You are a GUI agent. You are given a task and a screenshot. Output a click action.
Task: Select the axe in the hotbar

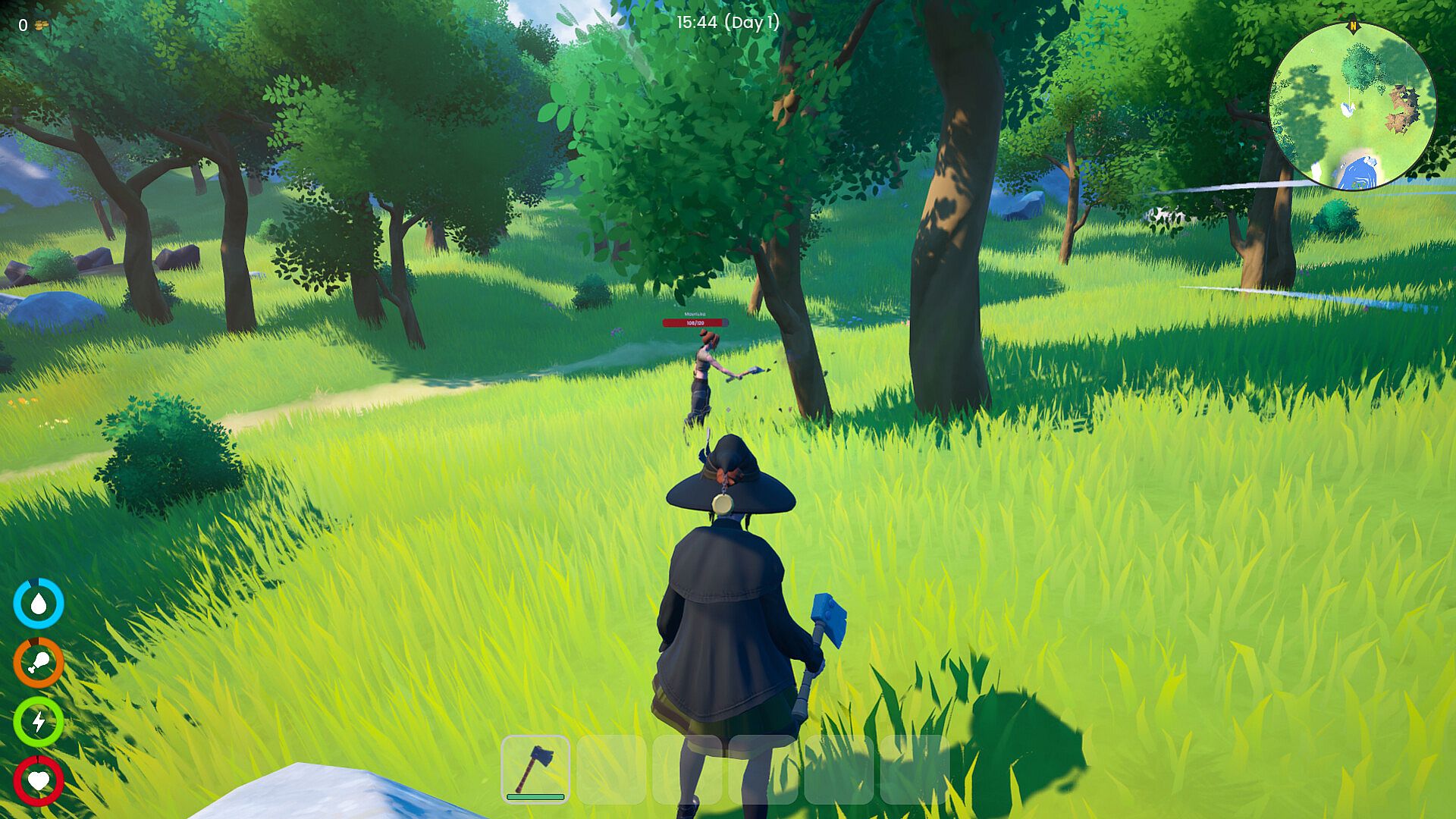click(x=535, y=768)
